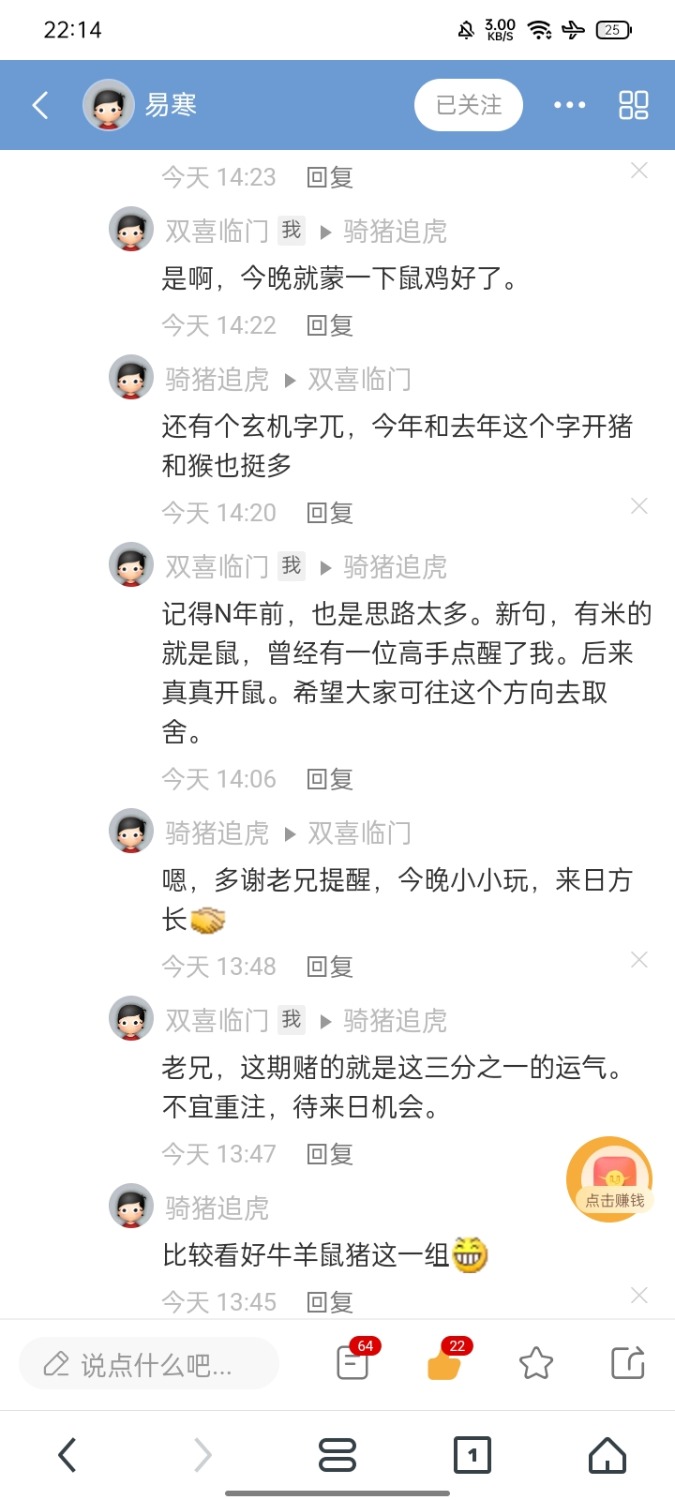Screen dimensions: 675x1500
Task: Tap the 已关注 follow button
Action: (468, 105)
